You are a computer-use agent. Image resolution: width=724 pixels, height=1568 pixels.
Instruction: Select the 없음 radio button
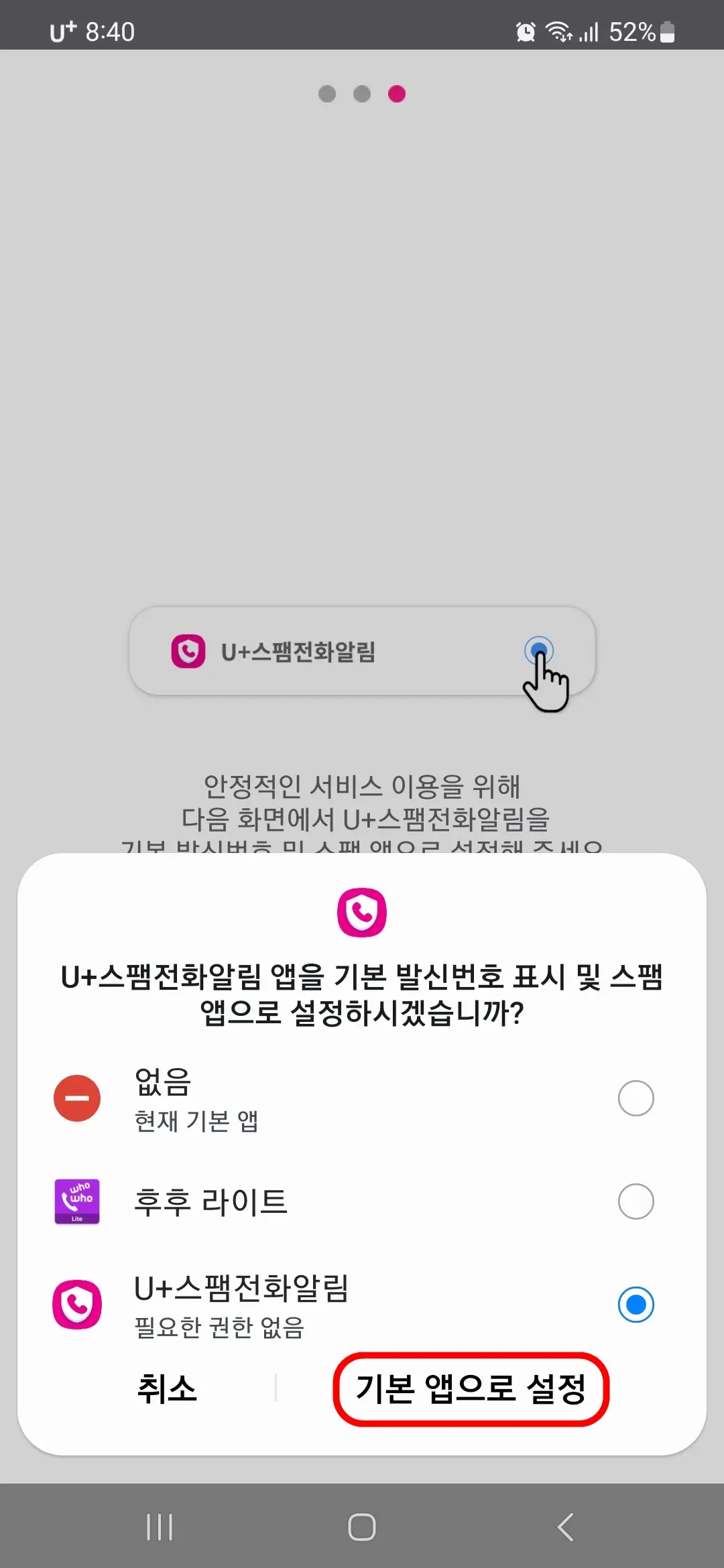636,1098
